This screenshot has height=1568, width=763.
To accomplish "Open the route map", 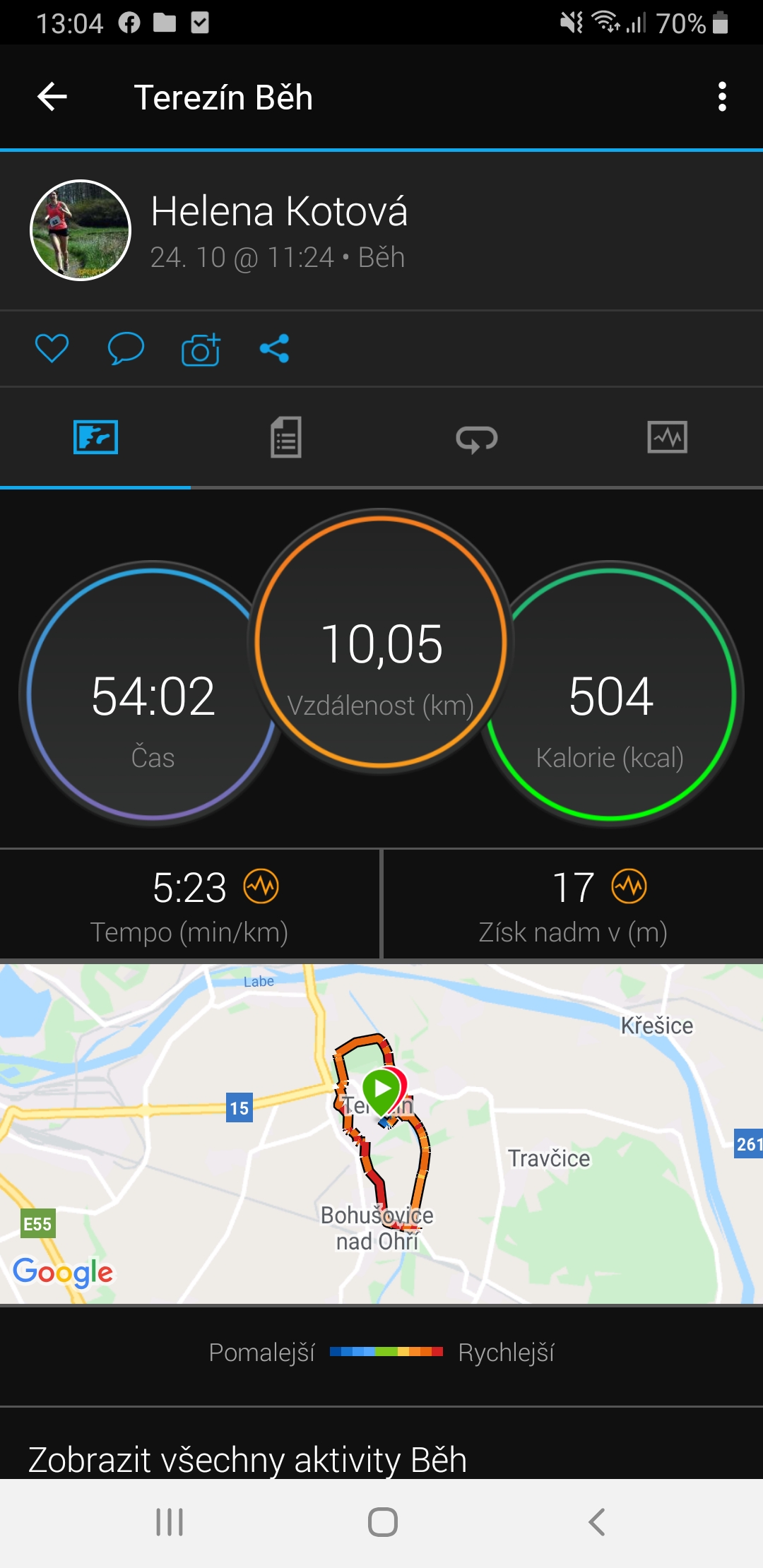I will (x=381, y=1134).
